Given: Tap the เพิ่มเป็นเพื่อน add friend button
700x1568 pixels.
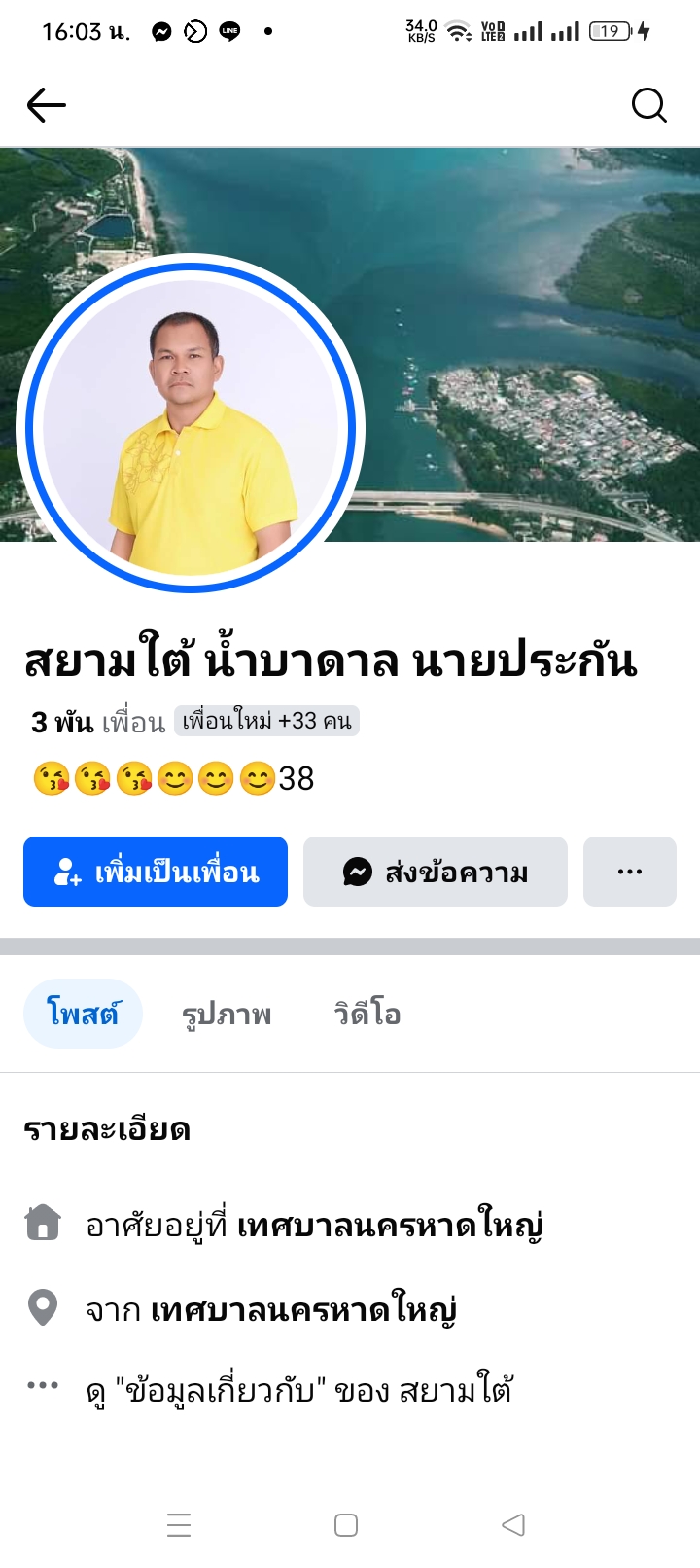Looking at the screenshot, I should coord(156,872).
